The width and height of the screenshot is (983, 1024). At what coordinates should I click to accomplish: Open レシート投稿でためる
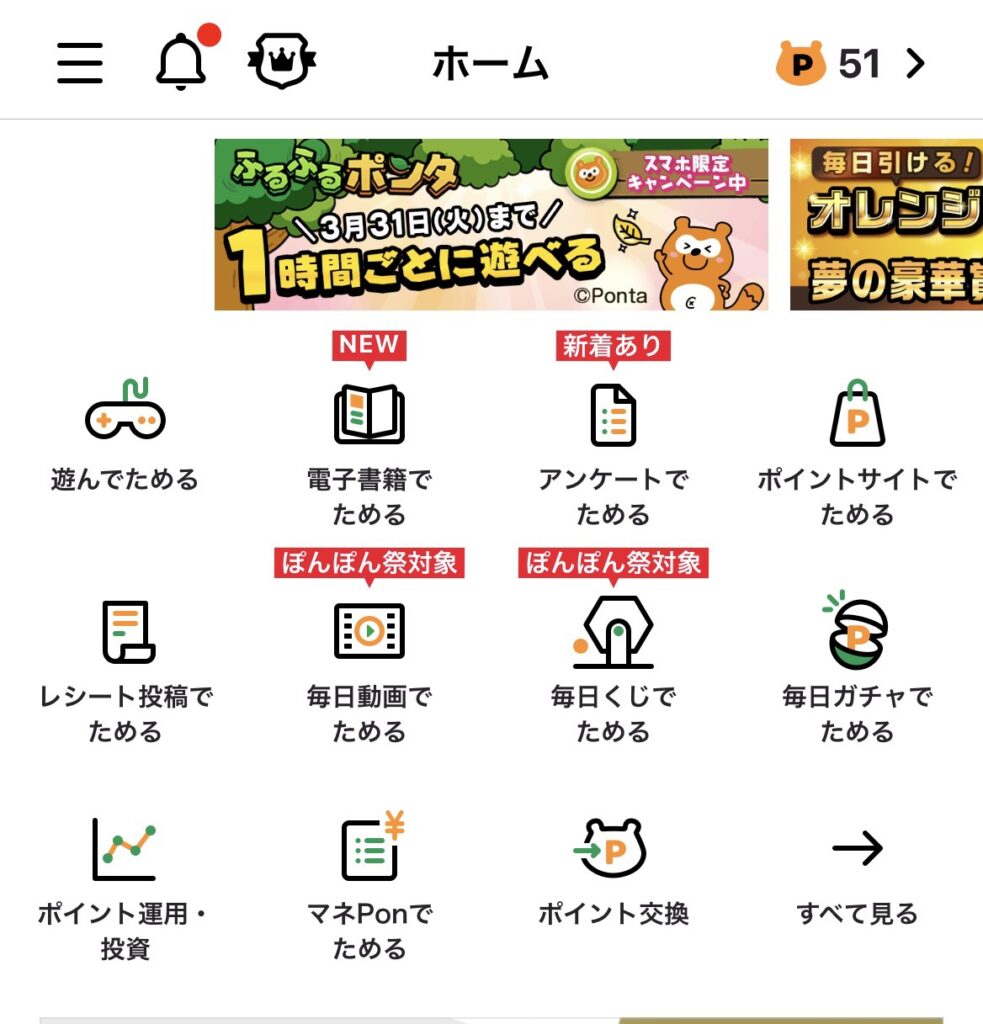click(x=125, y=665)
